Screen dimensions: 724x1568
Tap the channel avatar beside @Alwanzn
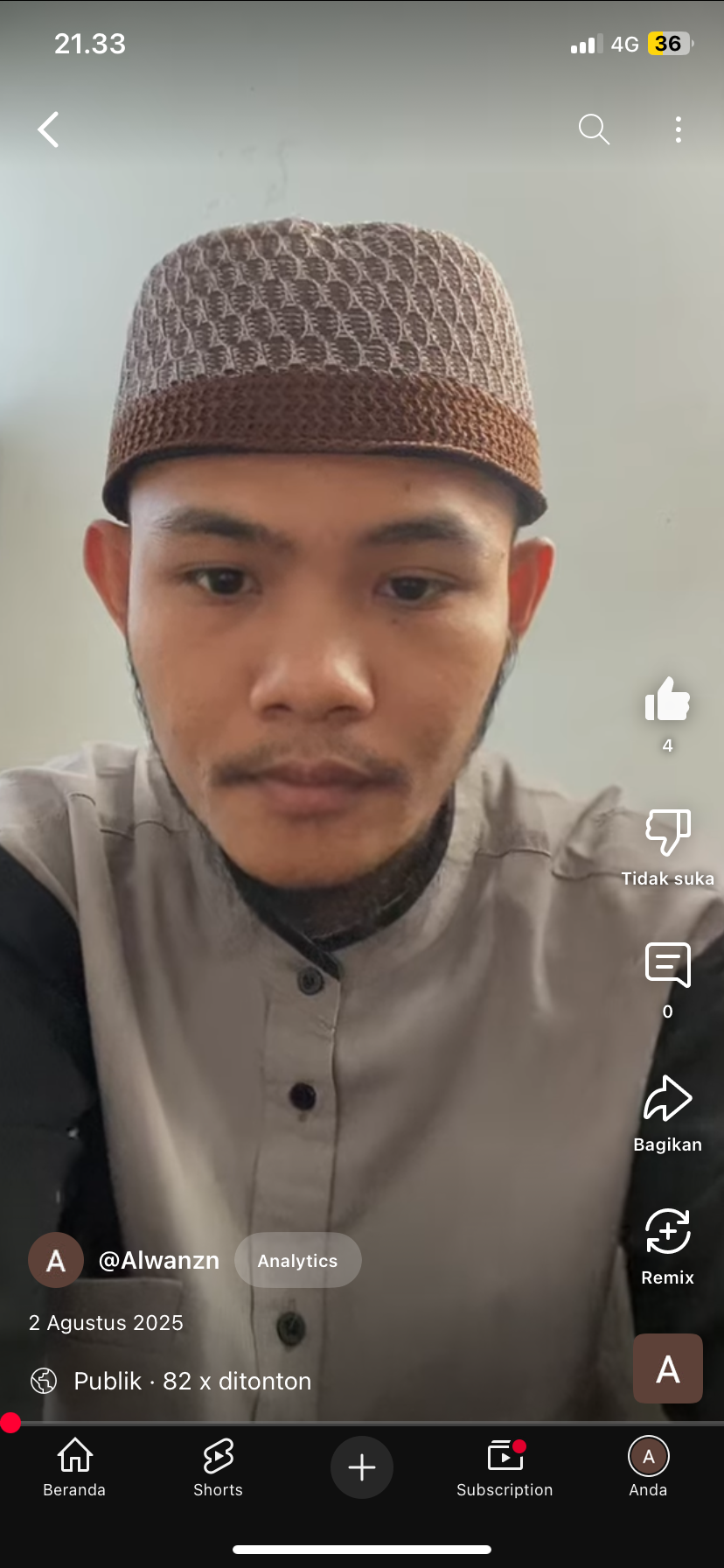[56, 1260]
